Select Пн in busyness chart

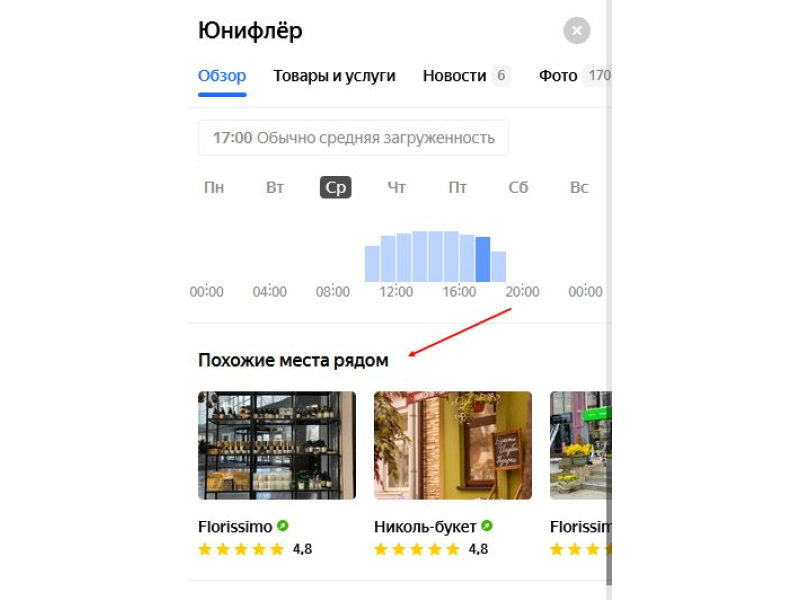coord(214,188)
